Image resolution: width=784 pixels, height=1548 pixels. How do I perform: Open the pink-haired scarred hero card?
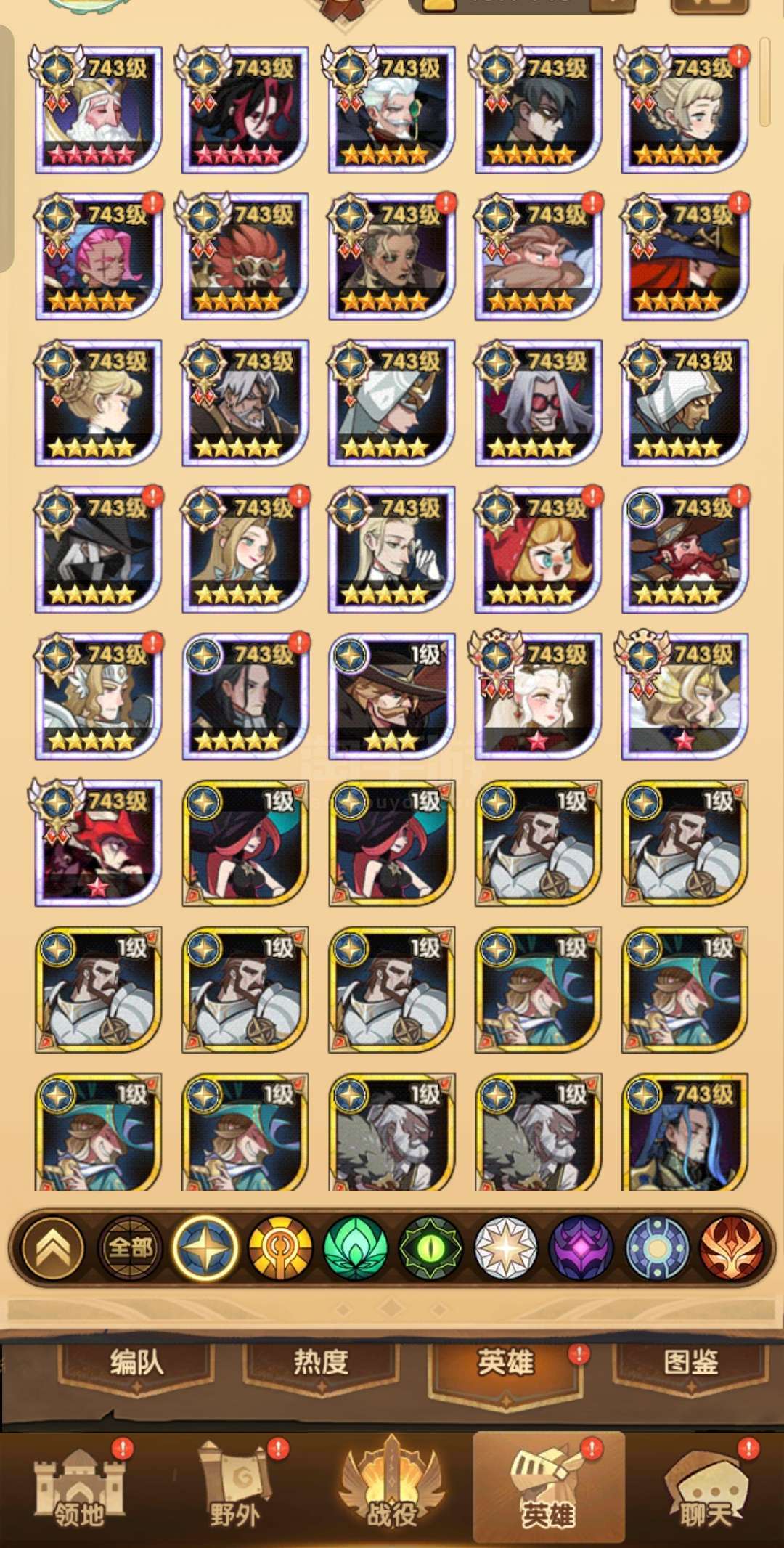pos(98,256)
